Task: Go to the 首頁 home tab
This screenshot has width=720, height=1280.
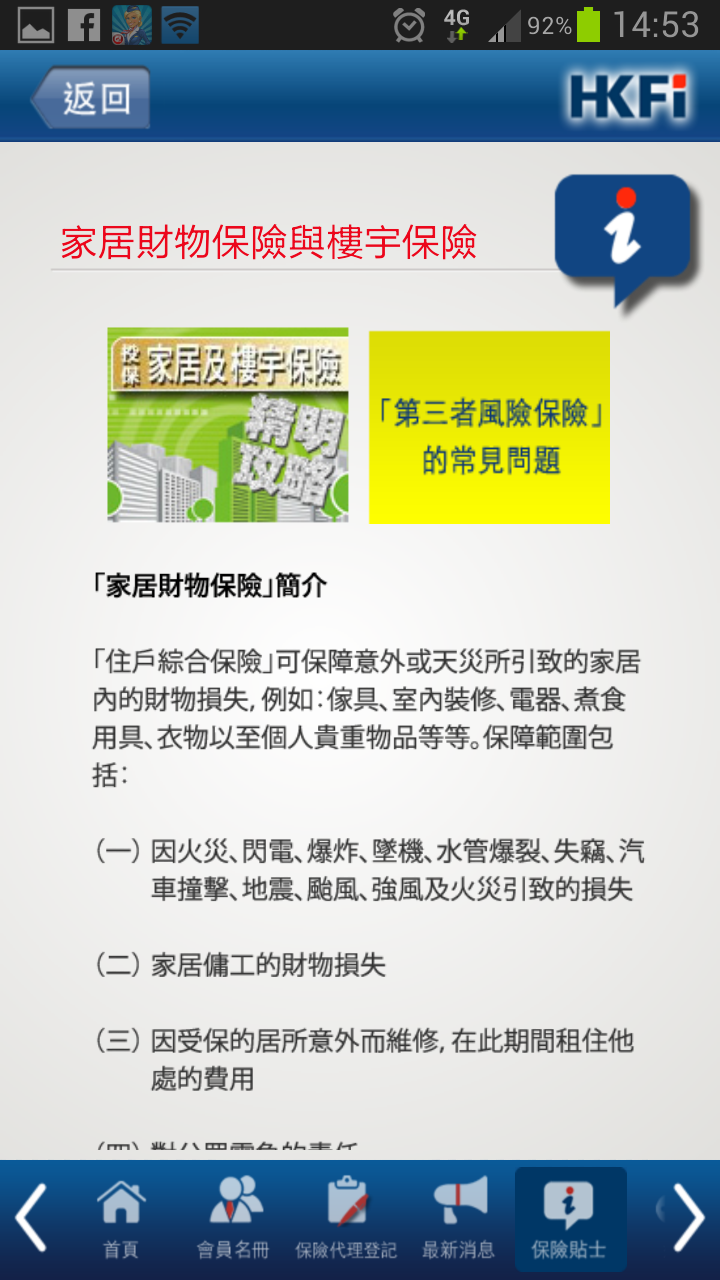Action: click(x=121, y=1218)
